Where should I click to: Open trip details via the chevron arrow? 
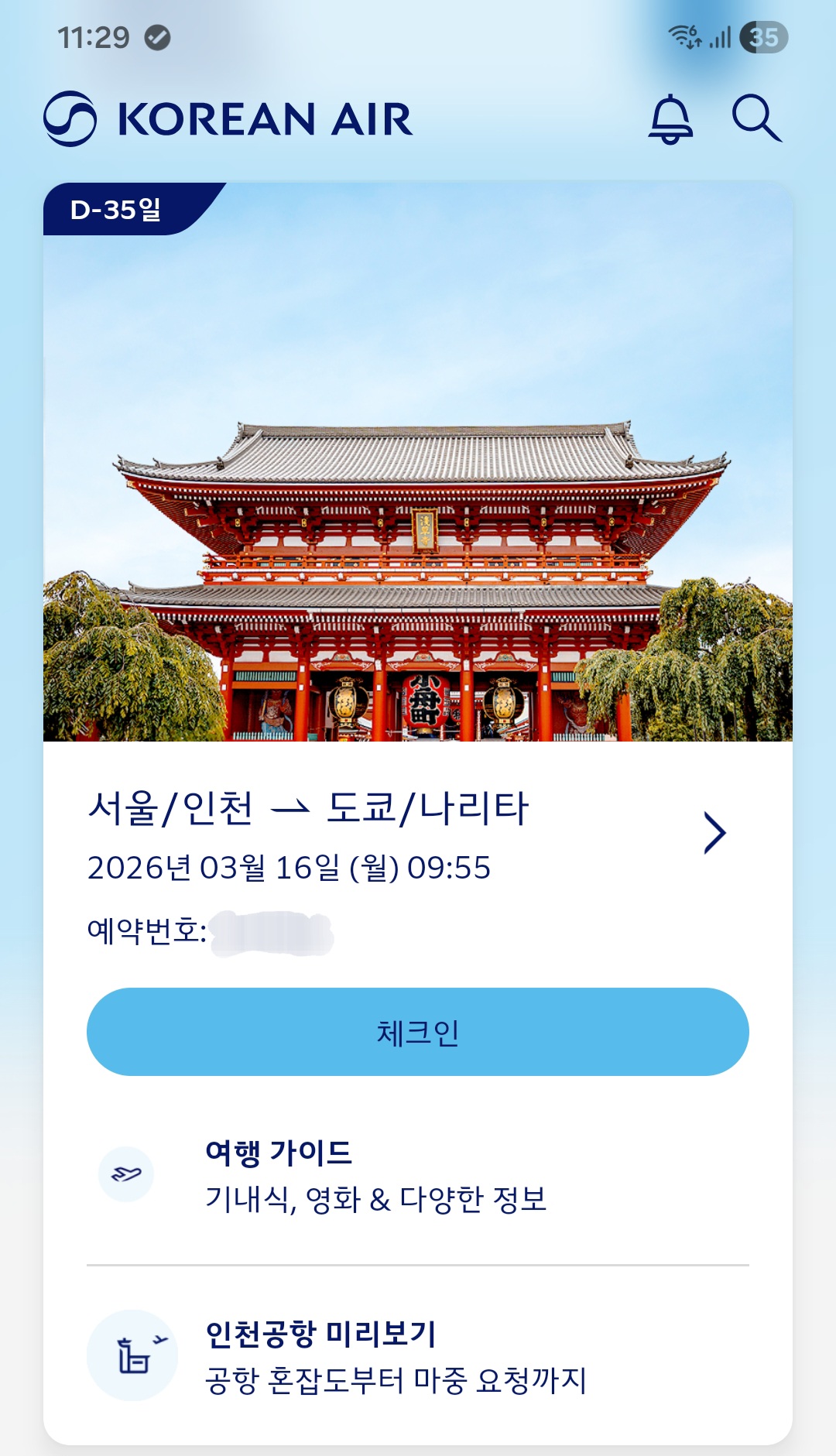(x=714, y=833)
